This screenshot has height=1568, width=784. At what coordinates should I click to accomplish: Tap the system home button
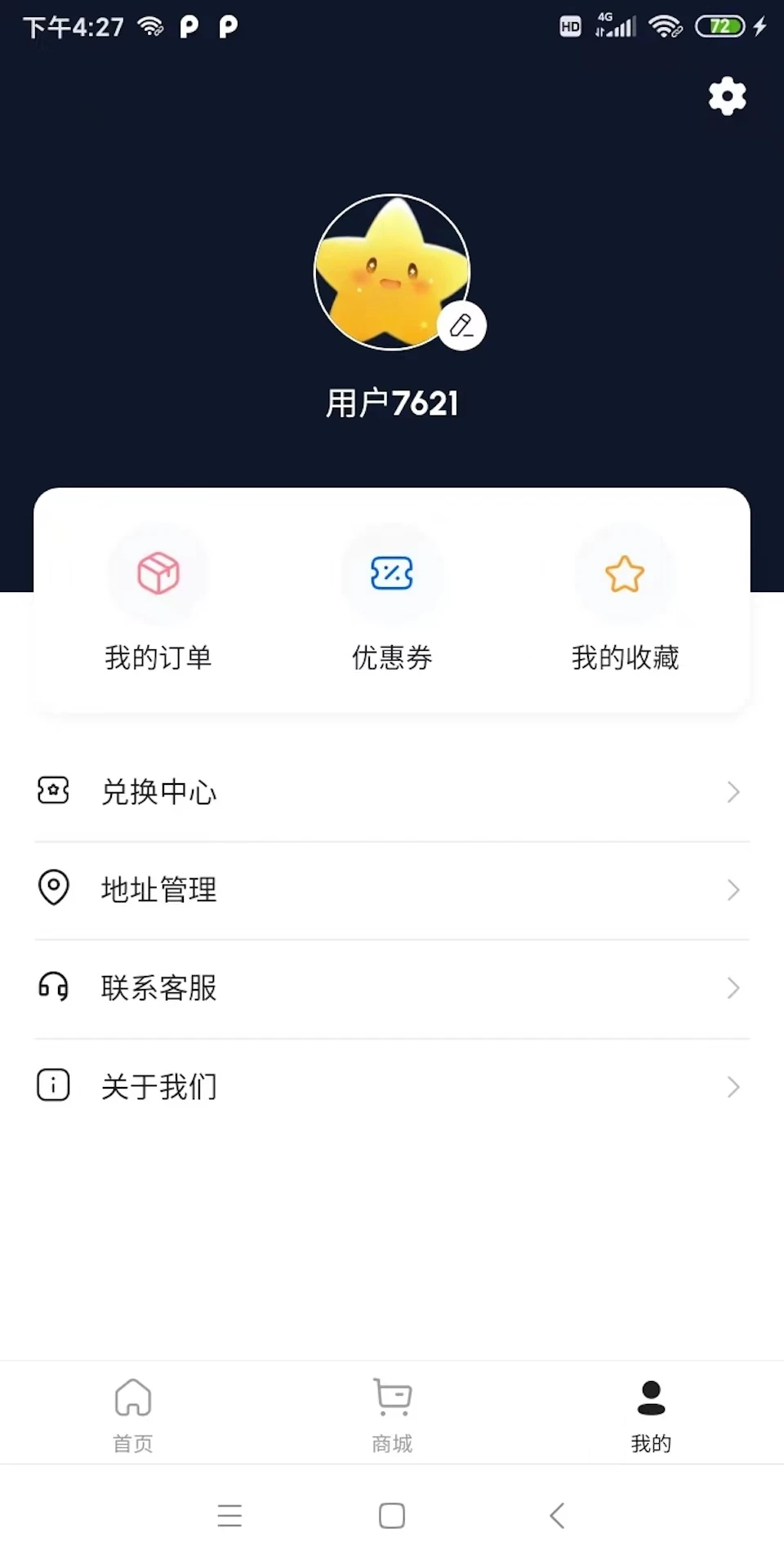coord(392,1516)
